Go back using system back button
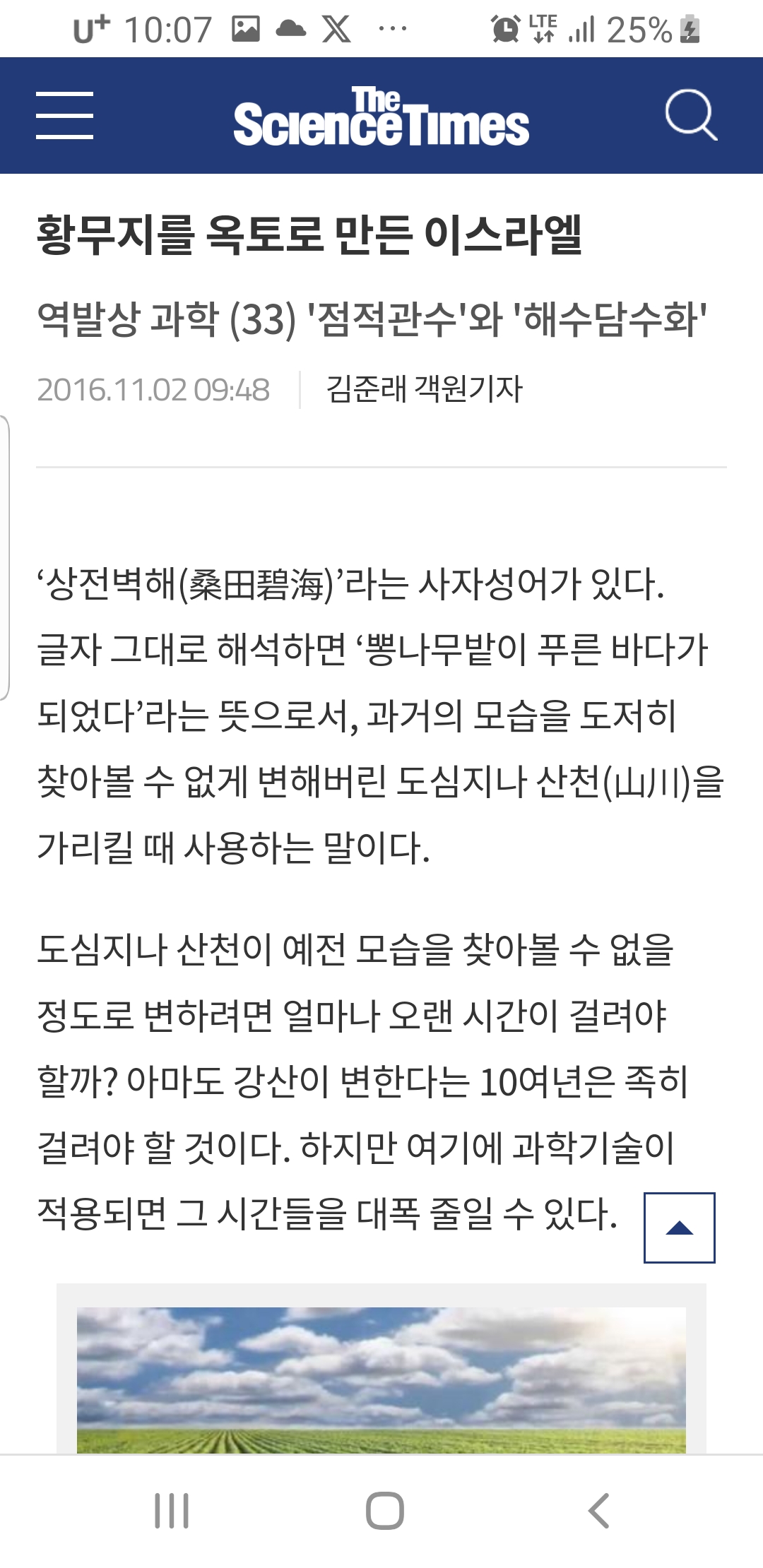 [598, 1511]
